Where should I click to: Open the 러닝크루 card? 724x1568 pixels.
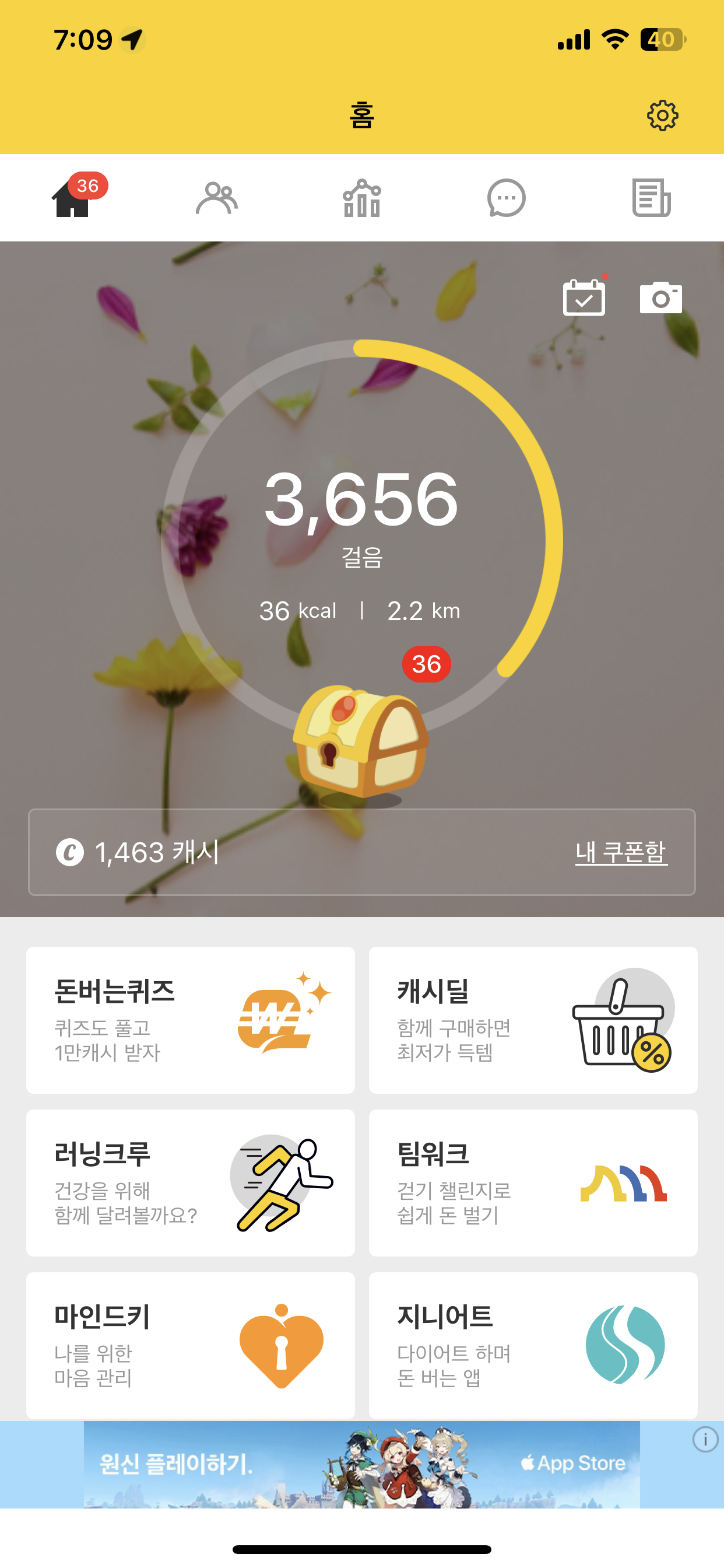191,1182
